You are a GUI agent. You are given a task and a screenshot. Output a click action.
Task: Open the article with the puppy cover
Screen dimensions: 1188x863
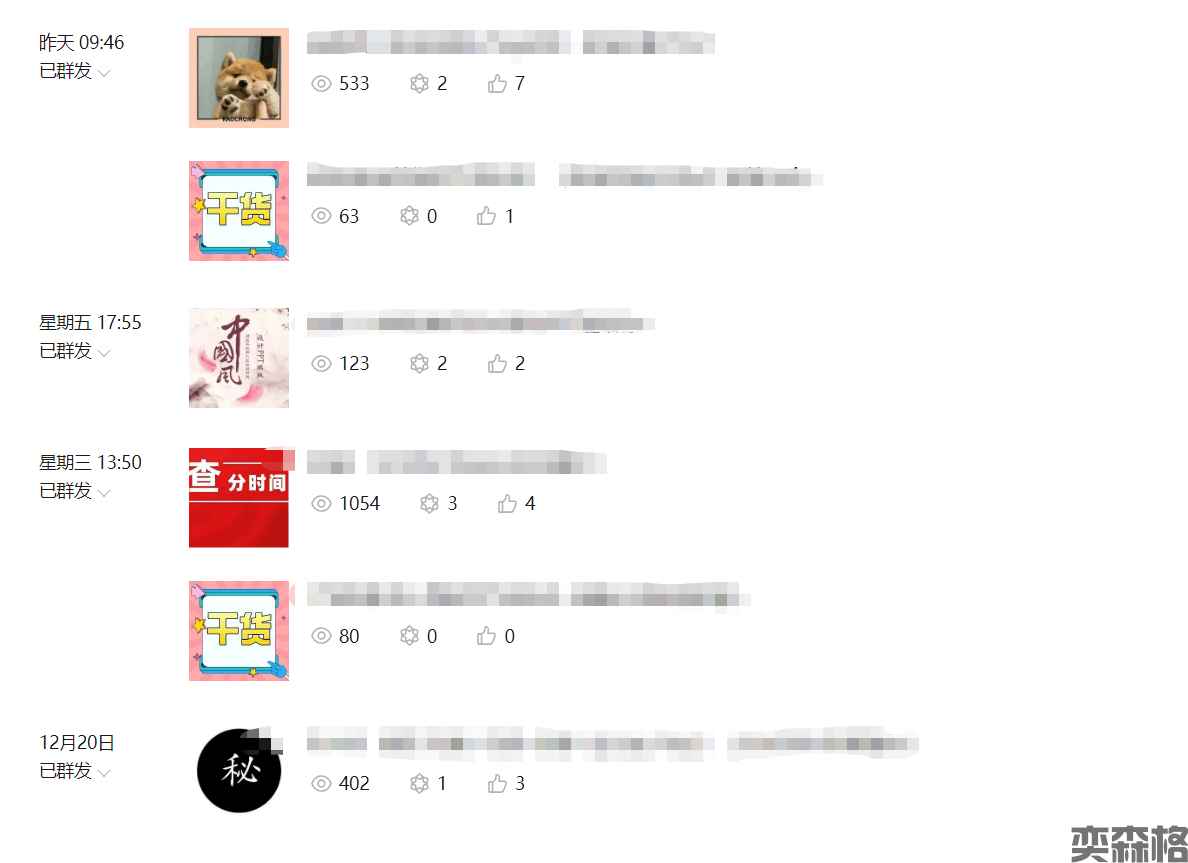(x=239, y=78)
